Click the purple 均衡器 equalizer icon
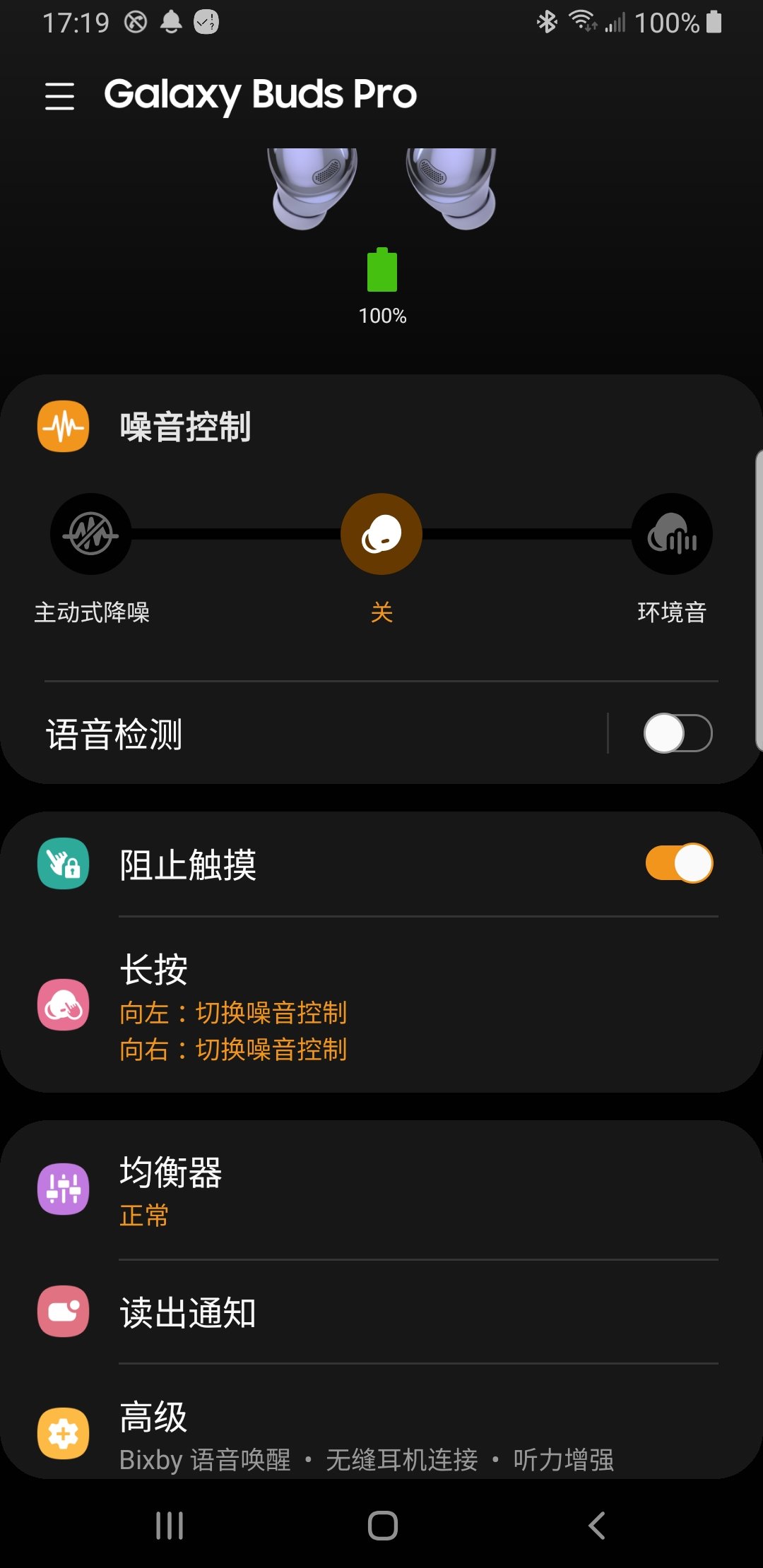763x1568 pixels. [62, 1189]
